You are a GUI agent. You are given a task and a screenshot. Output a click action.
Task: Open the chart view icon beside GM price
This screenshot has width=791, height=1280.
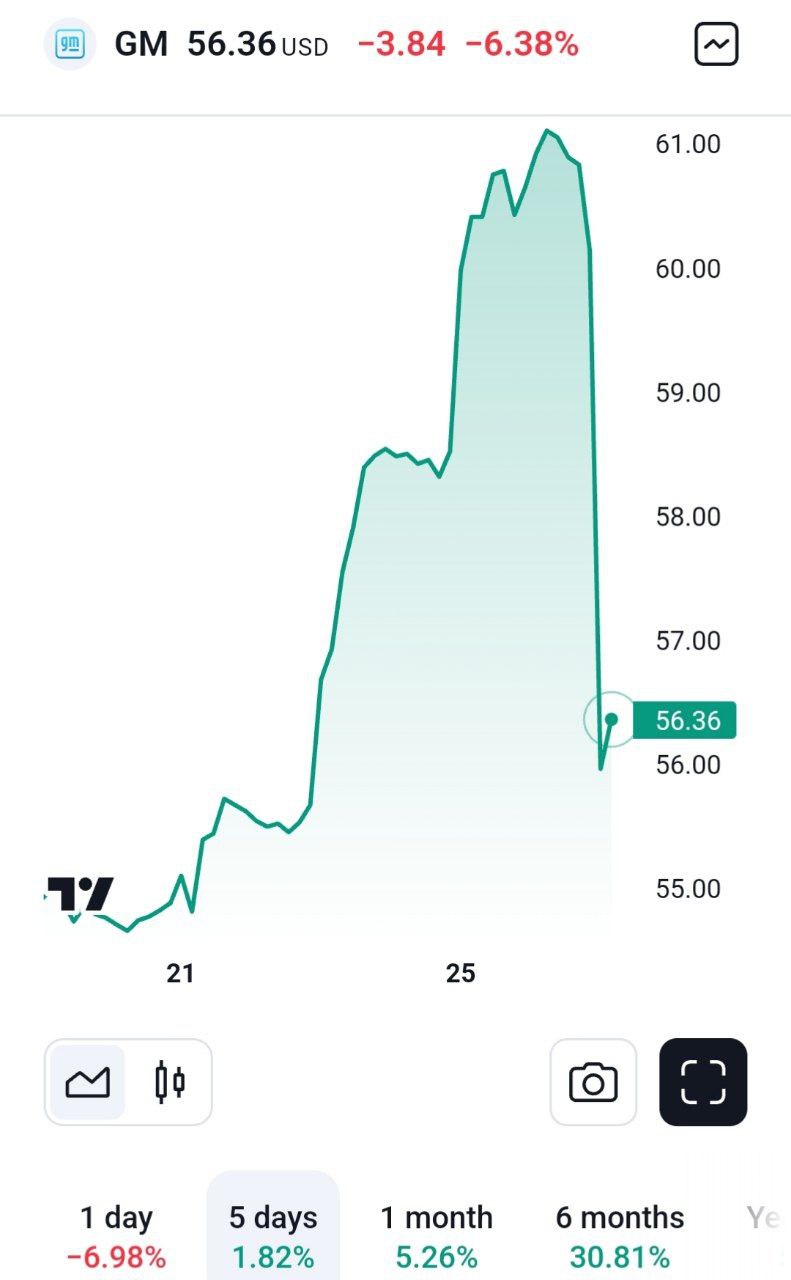716,44
